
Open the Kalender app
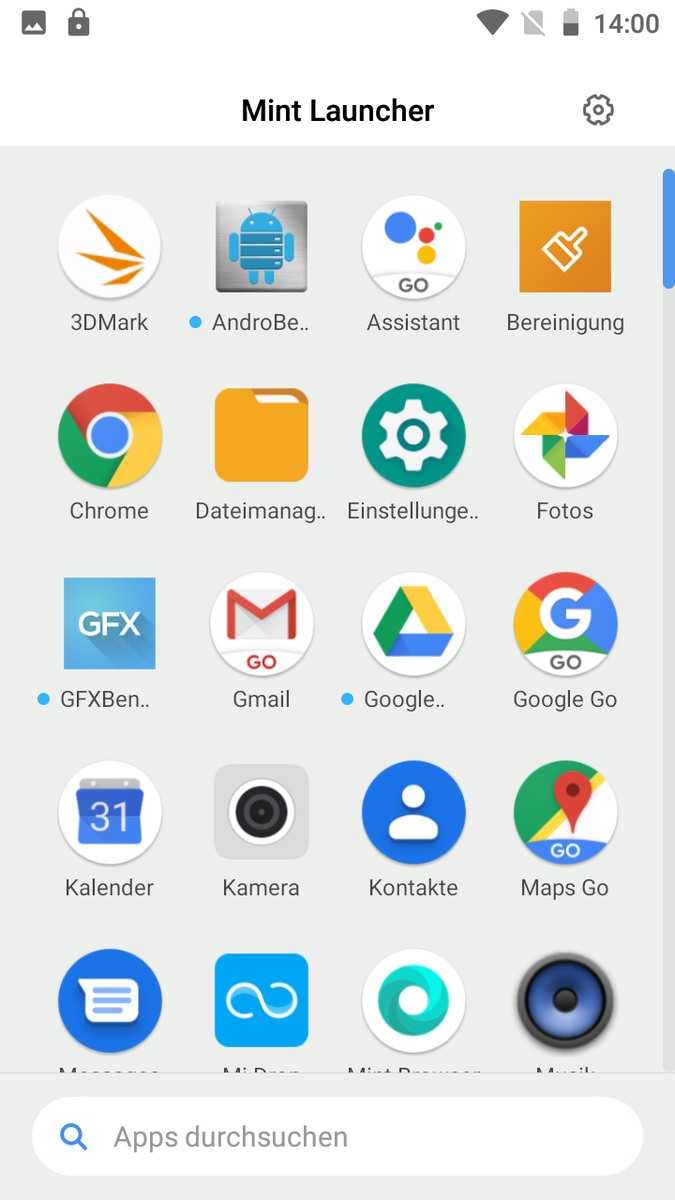pos(109,812)
